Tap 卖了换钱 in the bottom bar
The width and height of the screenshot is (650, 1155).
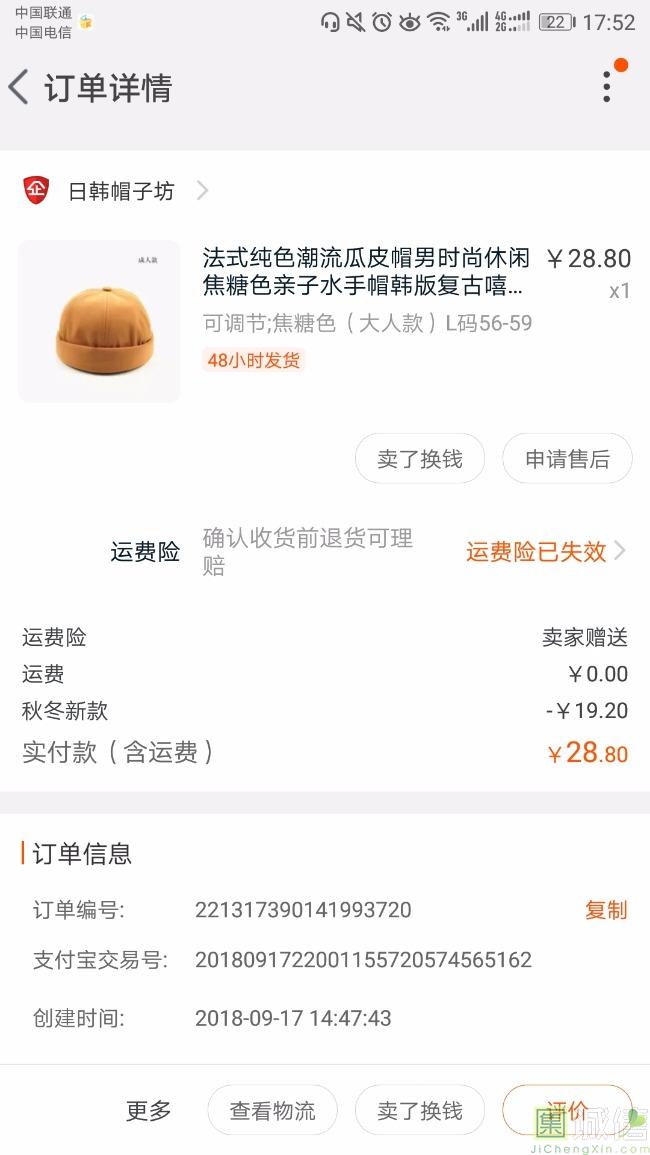click(x=420, y=1110)
